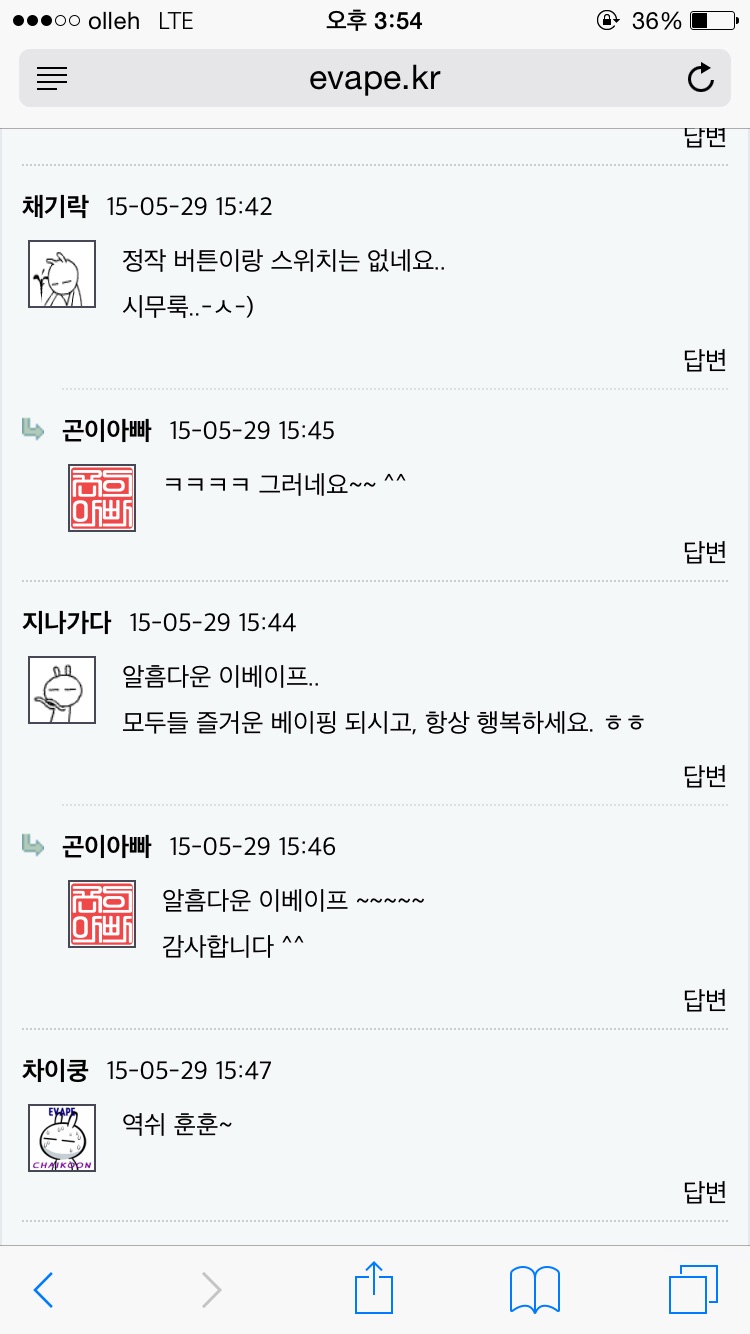Open the Safari reader view icon
Screen dimensions: 750x1334
pos(52,78)
